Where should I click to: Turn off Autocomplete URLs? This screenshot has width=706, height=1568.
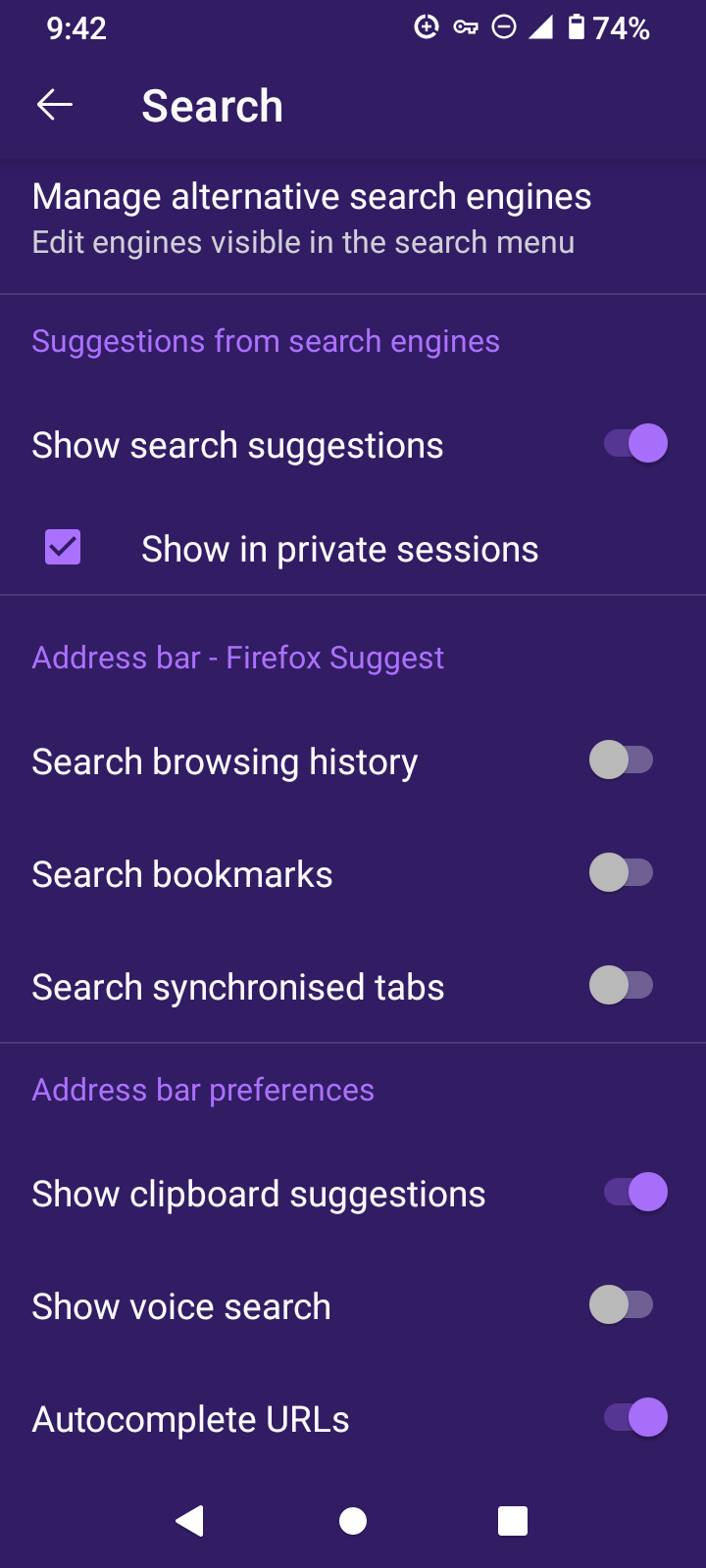tap(635, 1418)
